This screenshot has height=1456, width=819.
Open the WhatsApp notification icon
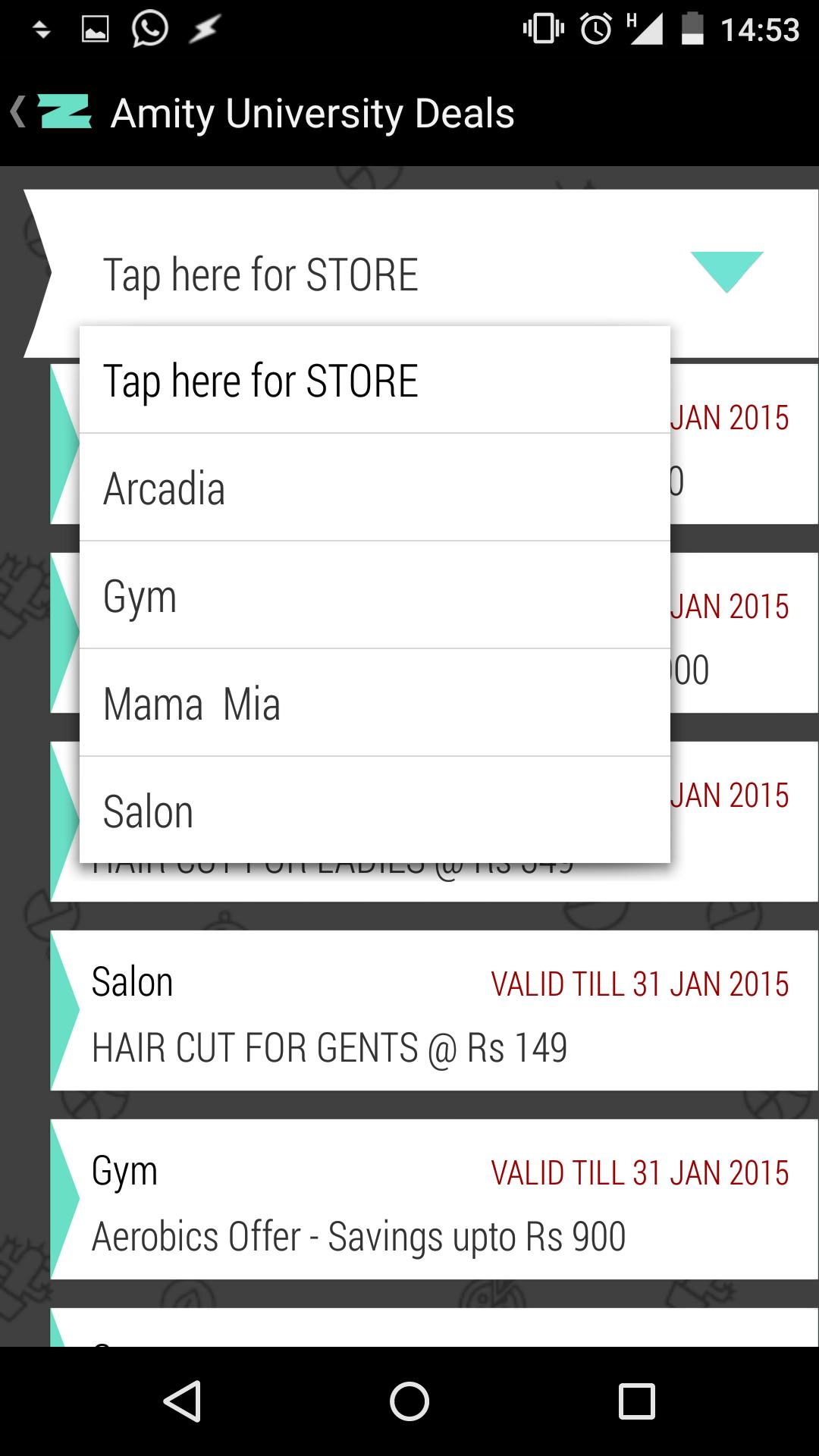pyautogui.click(x=149, y=29)
